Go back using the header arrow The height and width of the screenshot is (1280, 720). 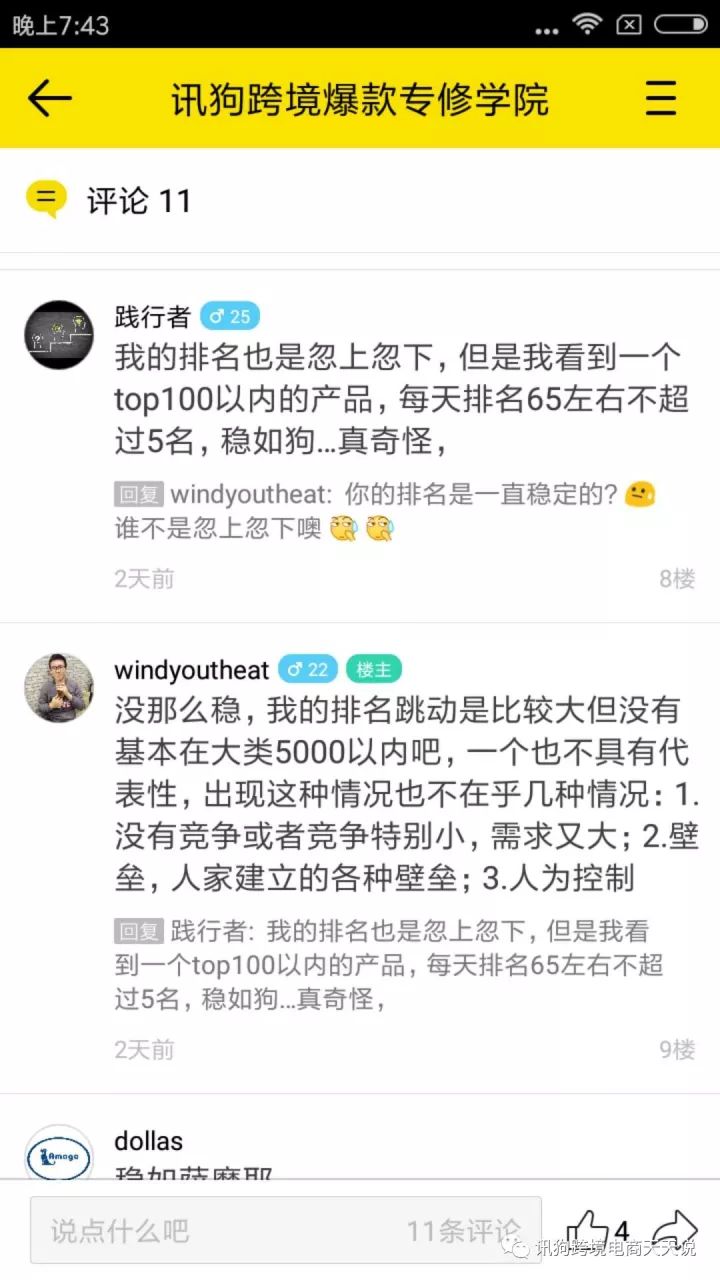(49, 98)
